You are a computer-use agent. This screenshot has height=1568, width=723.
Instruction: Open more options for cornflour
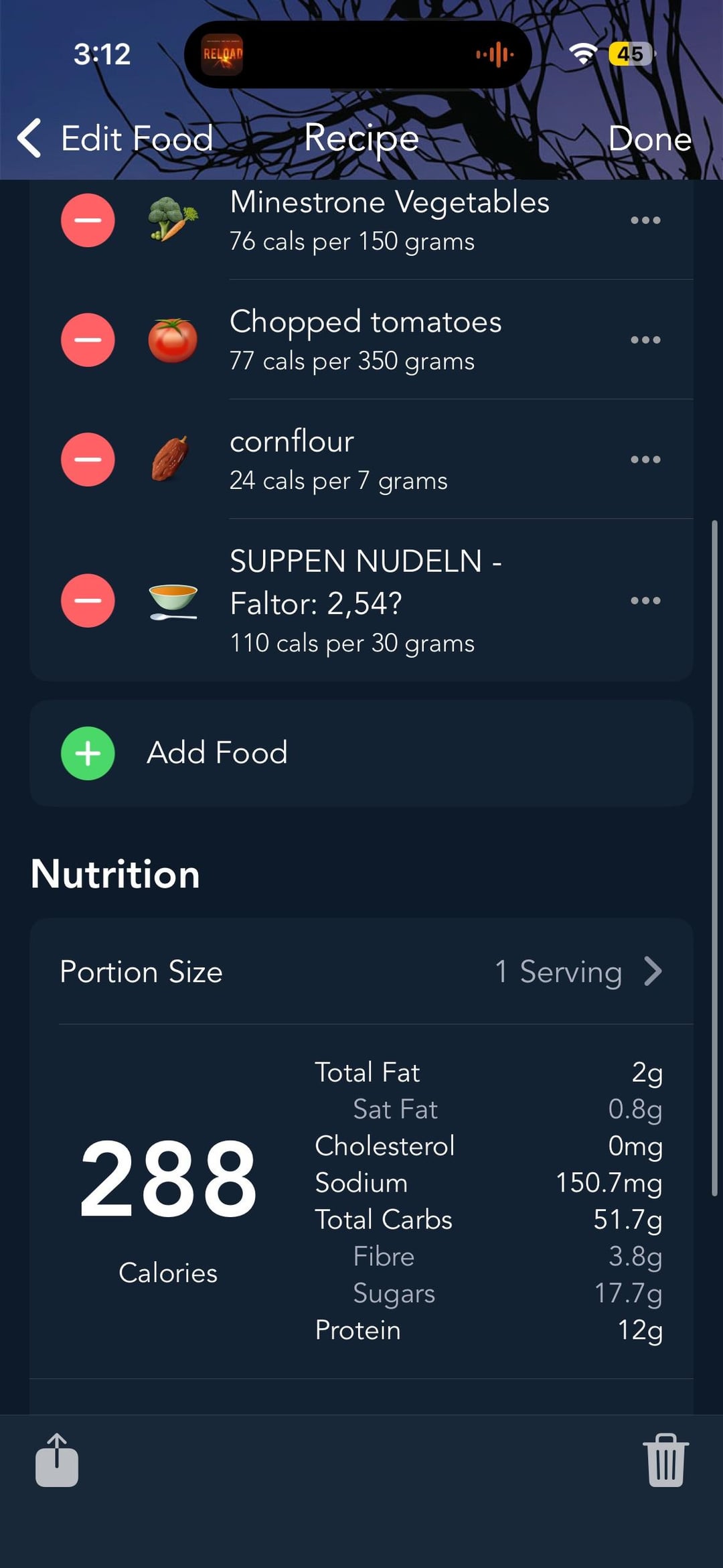point(645,459)
